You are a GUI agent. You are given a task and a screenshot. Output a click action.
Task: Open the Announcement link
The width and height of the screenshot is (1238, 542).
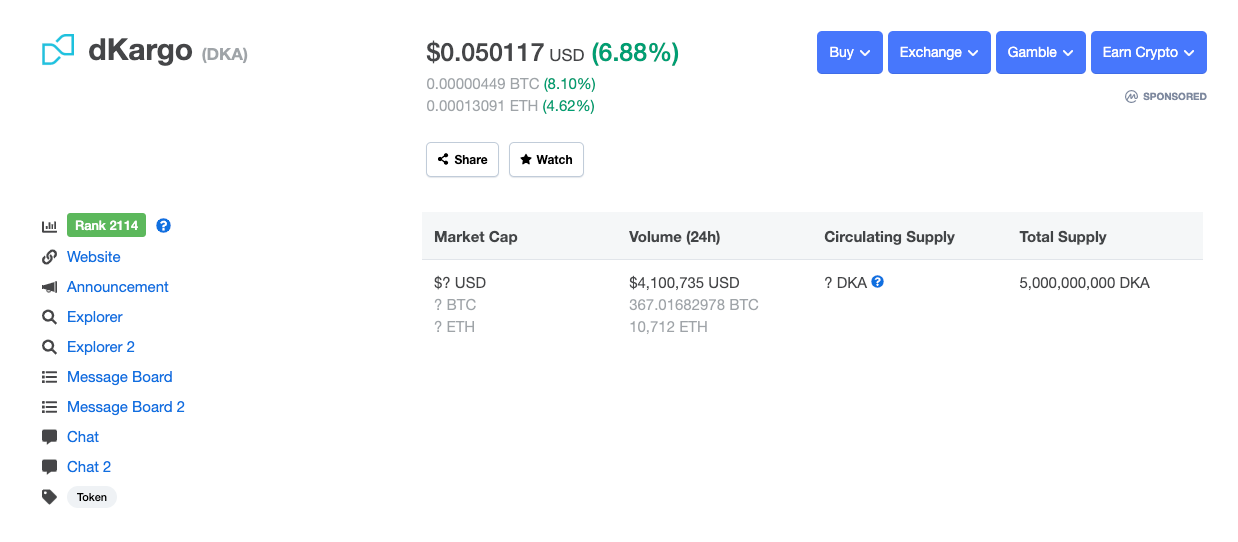[117, 287]
